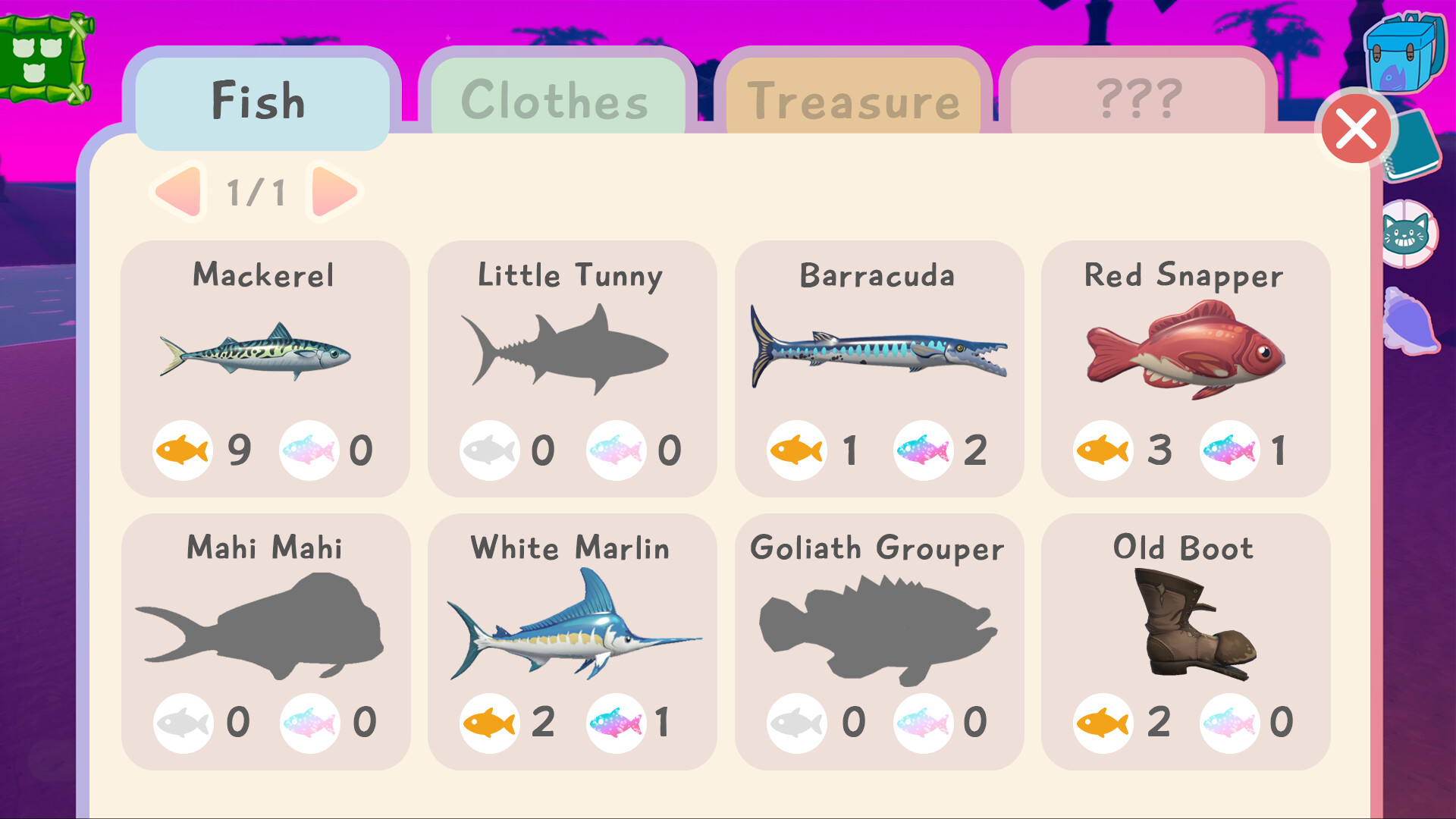Switch to the Clothes tab

[556, 99]
